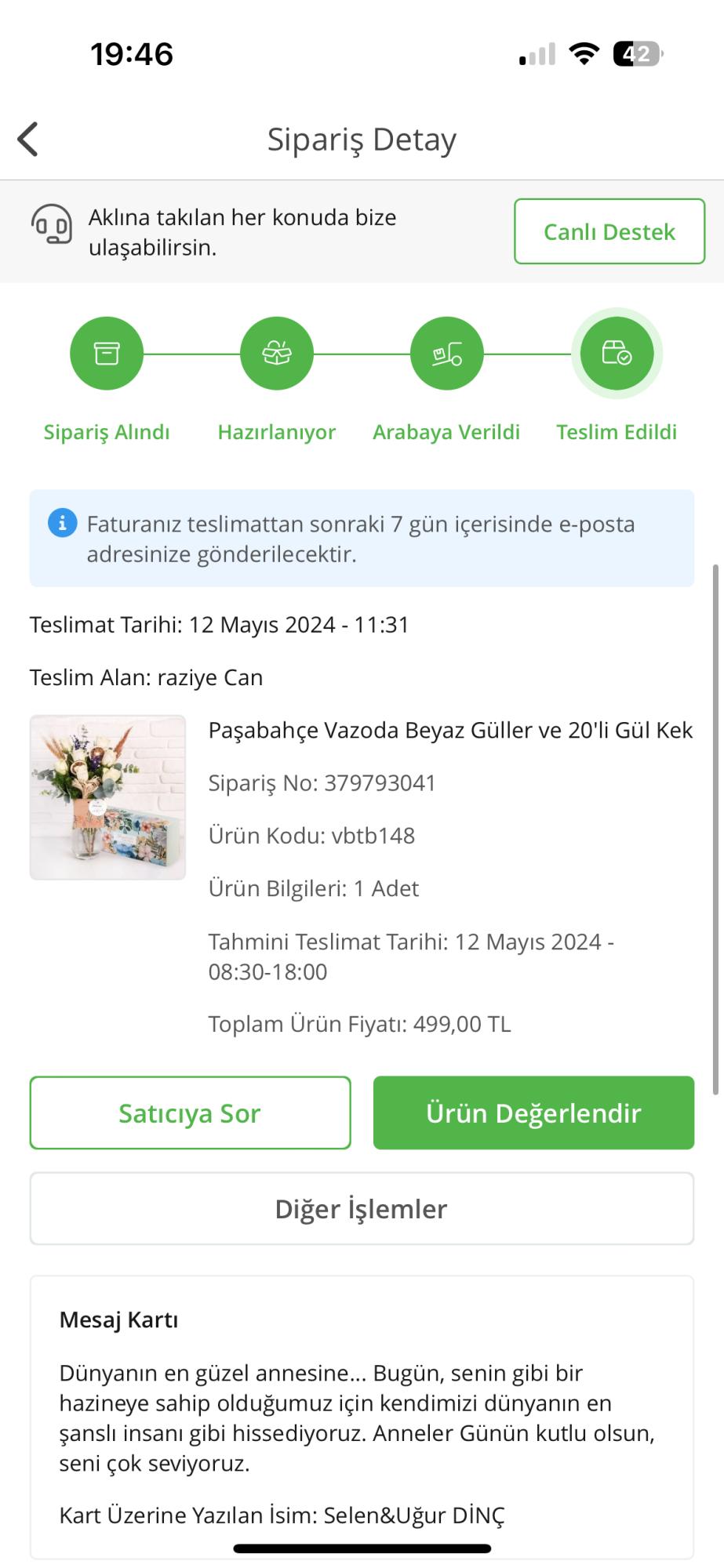The height and width of the screenshot is (1568, 724).
Task: Go back from Sipariş Detay
Action: 28,140
